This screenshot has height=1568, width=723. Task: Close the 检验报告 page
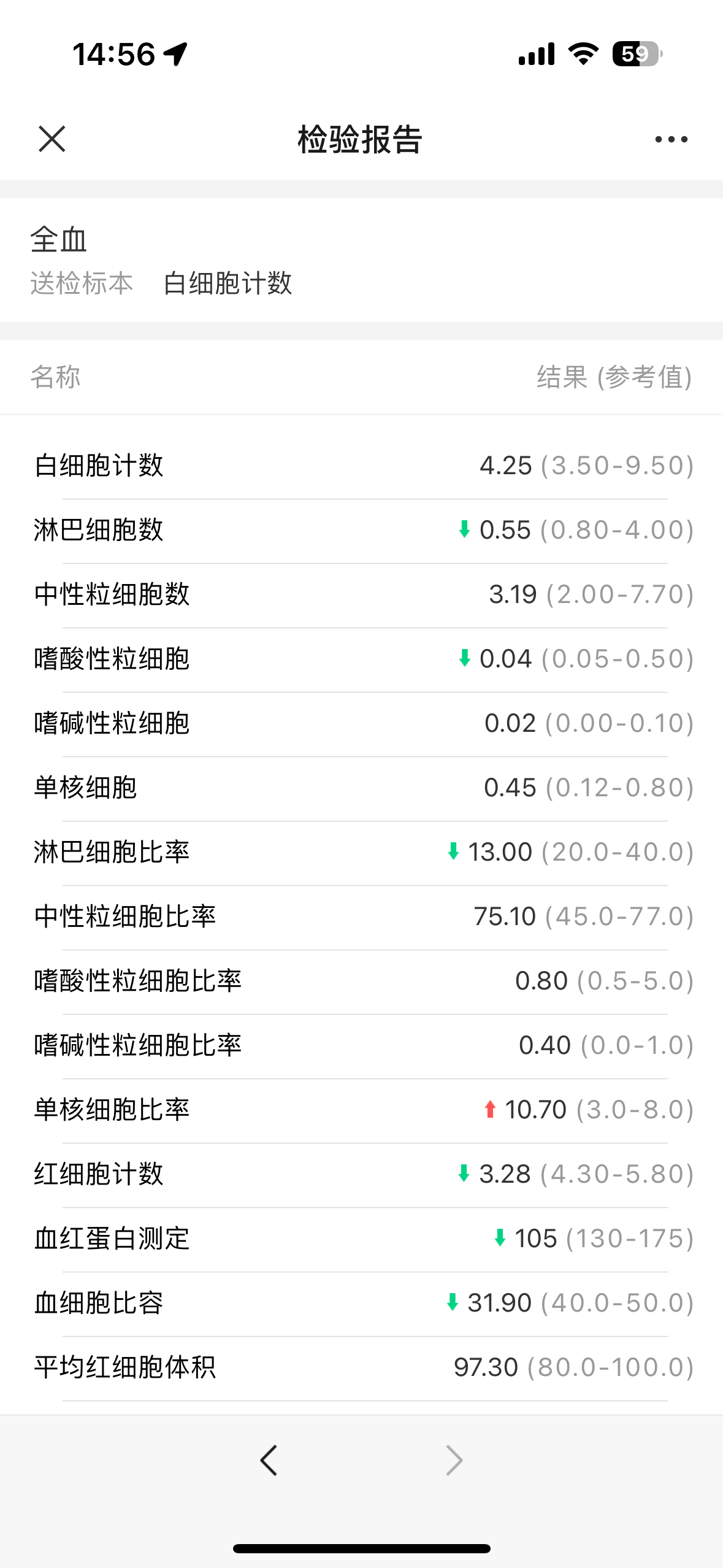tap(52, 139)
